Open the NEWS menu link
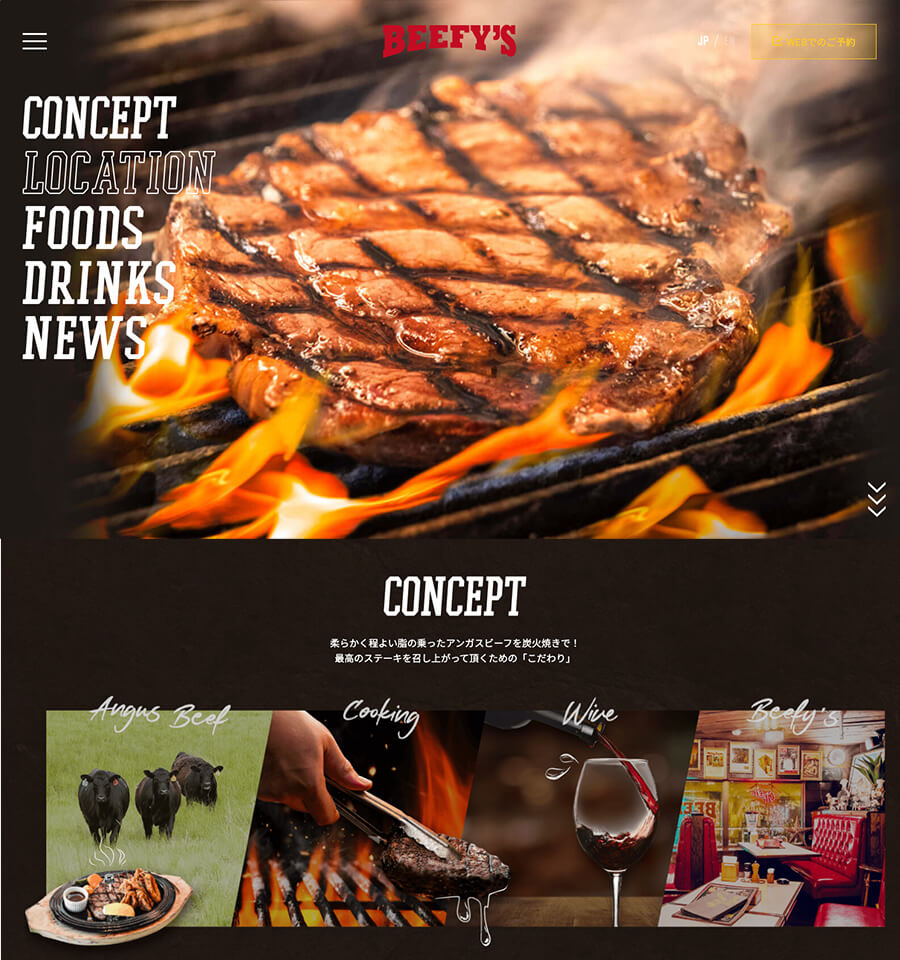The height and width of the screenshot is (960, 900). coord(85,338)
